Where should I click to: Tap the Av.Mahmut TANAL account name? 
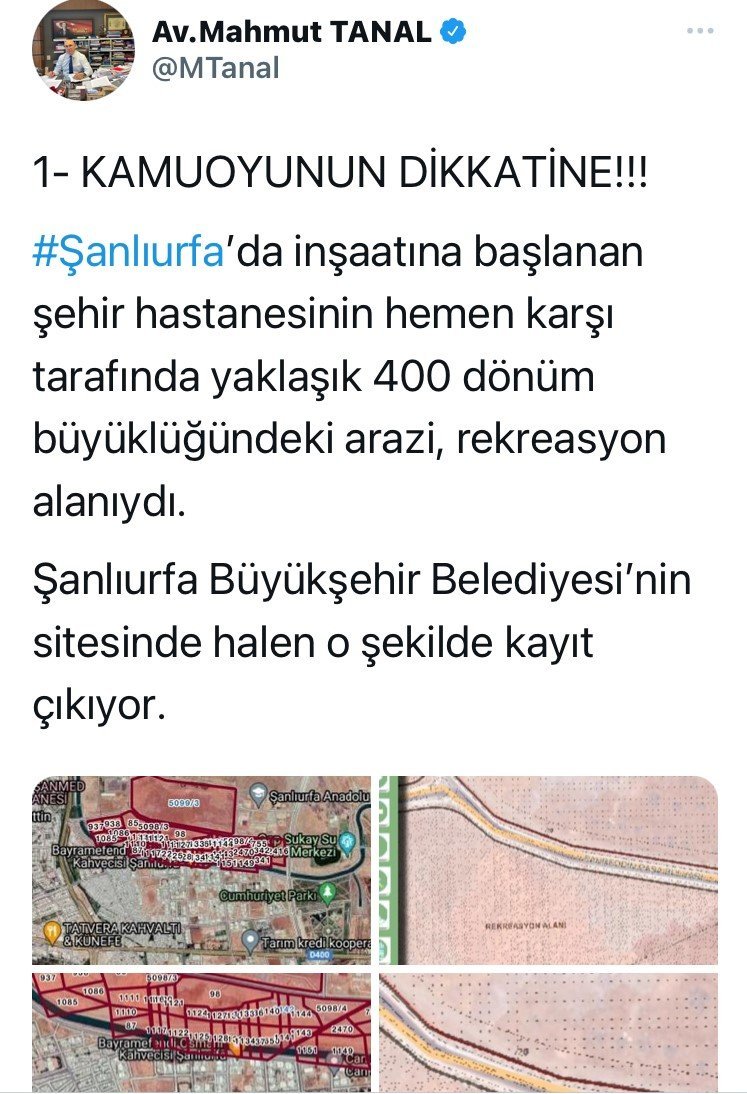point(292,31)
